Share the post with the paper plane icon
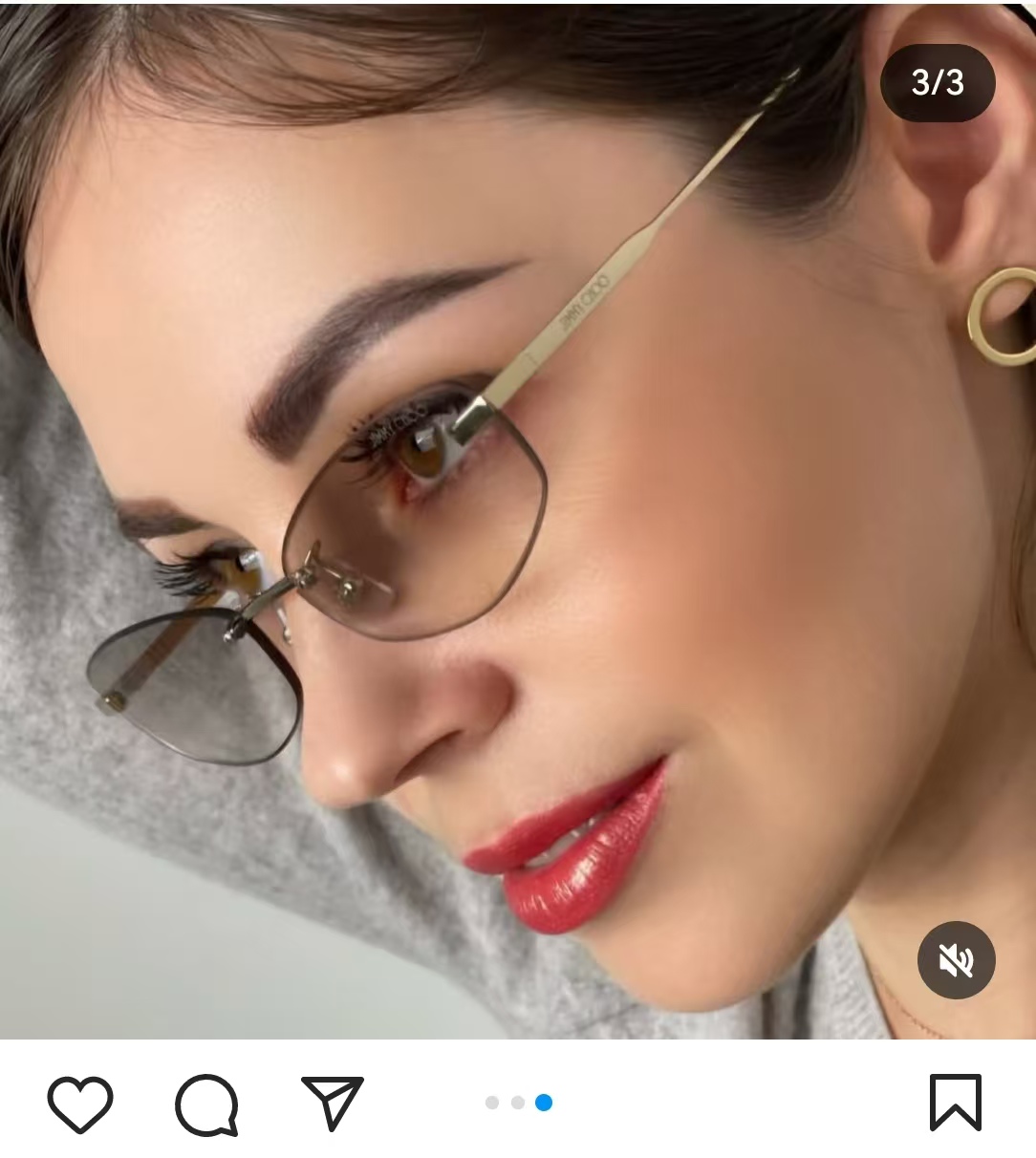The height and width of the screenshot is (1158, 1036). coord(332,1103)
